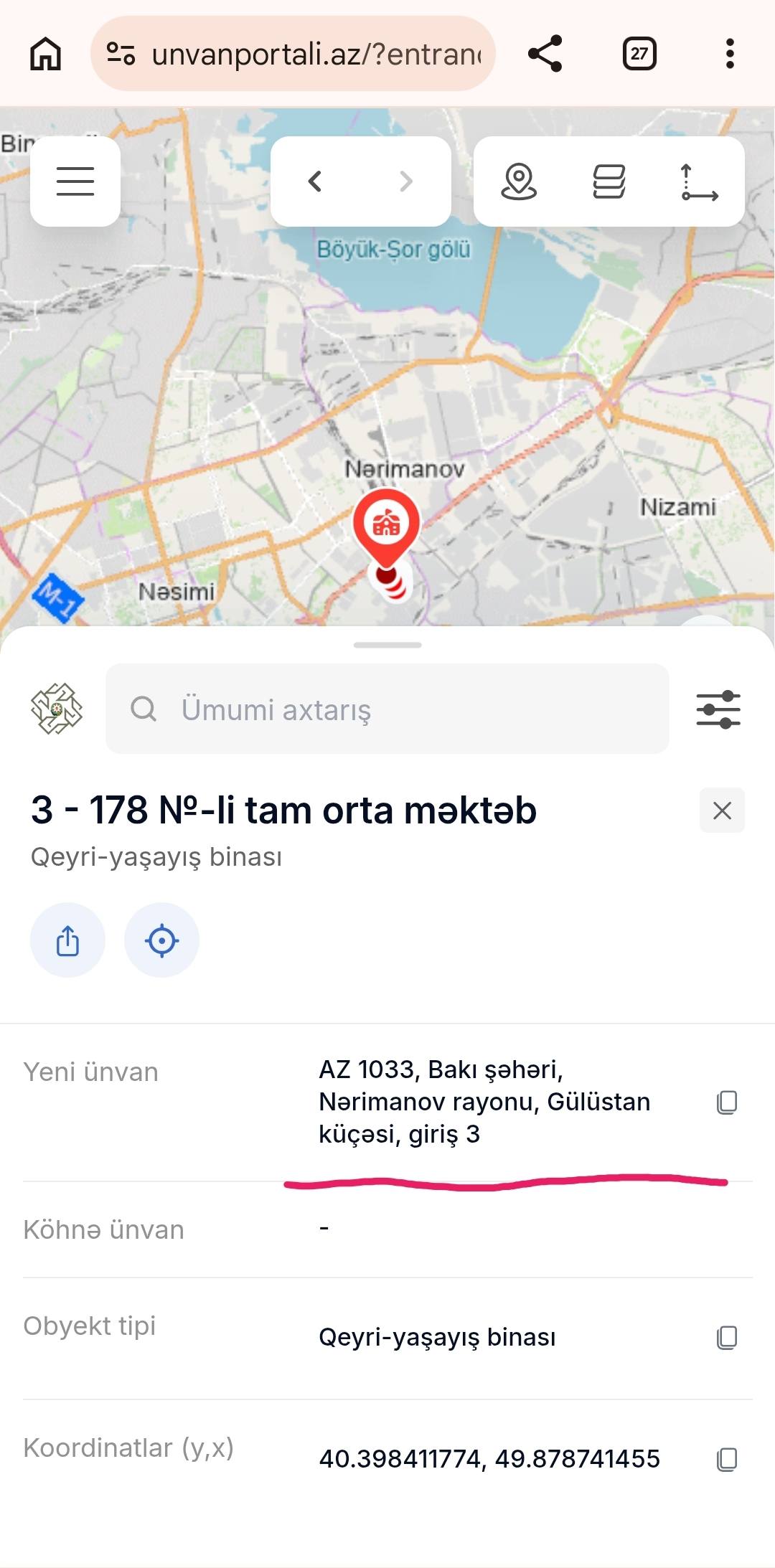Open the distance measuring tool
This screenshot has height=1568, width=775.
click(699, 181)
